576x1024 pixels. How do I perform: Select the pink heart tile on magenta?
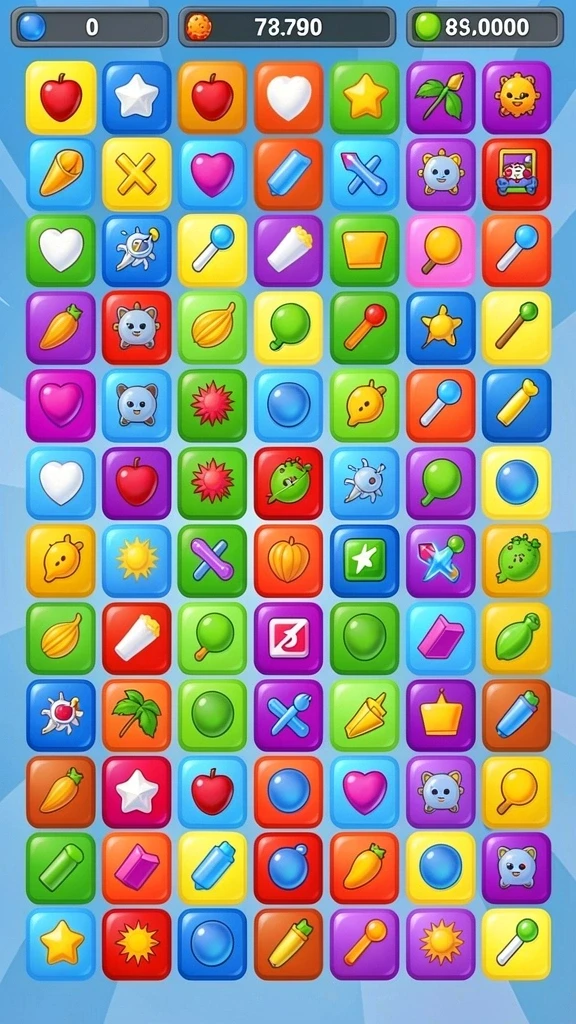point(61,406)
